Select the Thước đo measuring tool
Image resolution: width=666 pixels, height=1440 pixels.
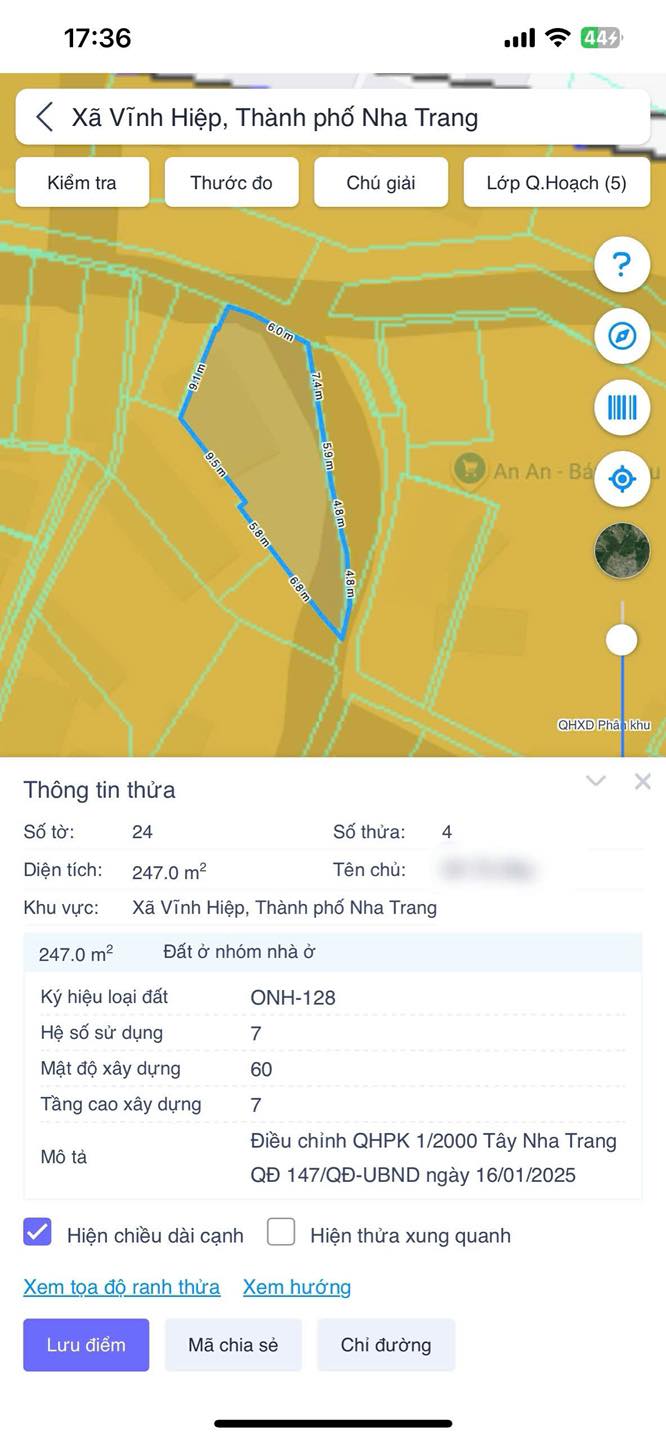[x=231, y=183]
